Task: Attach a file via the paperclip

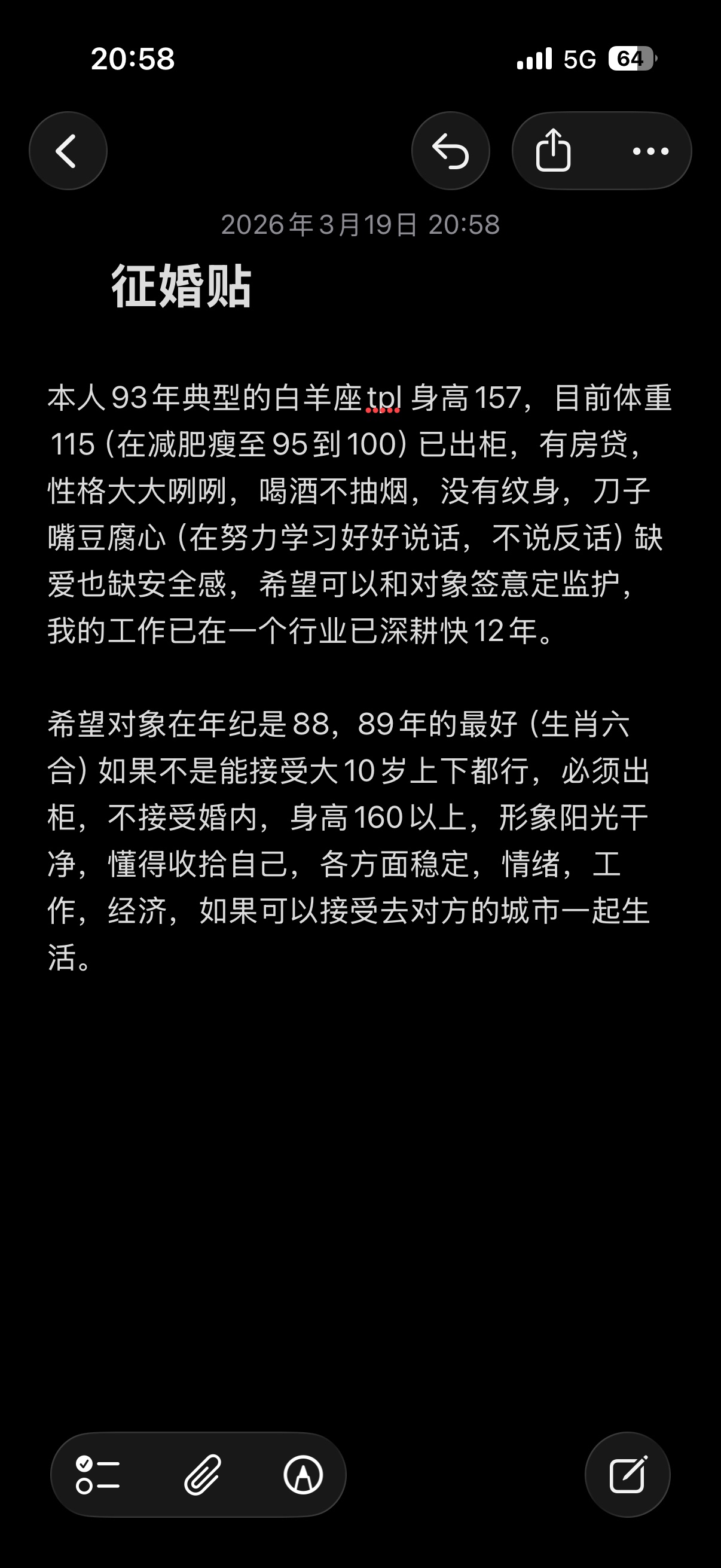Action: (x=203, y=1474)
